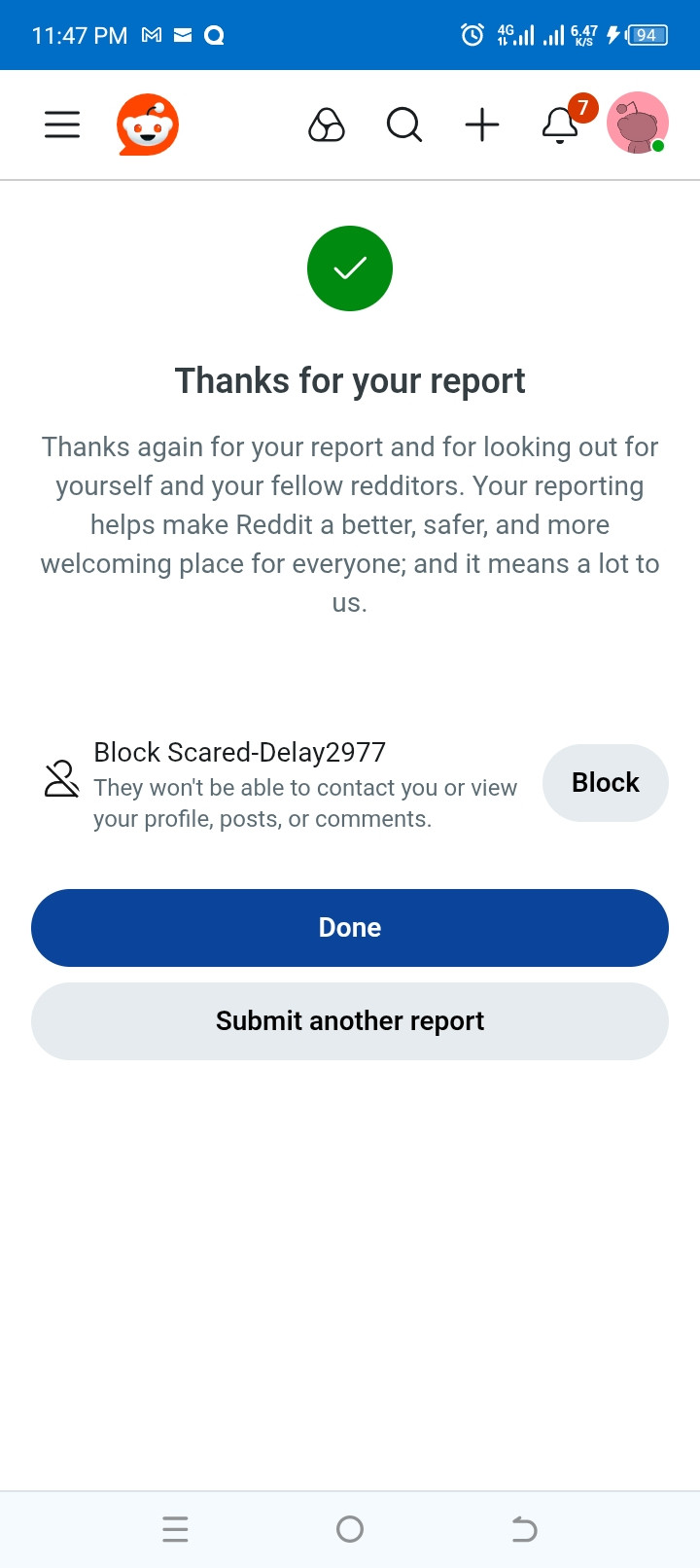Open the notifications bell
700x1568 pixels.
(x=561, y=125)
